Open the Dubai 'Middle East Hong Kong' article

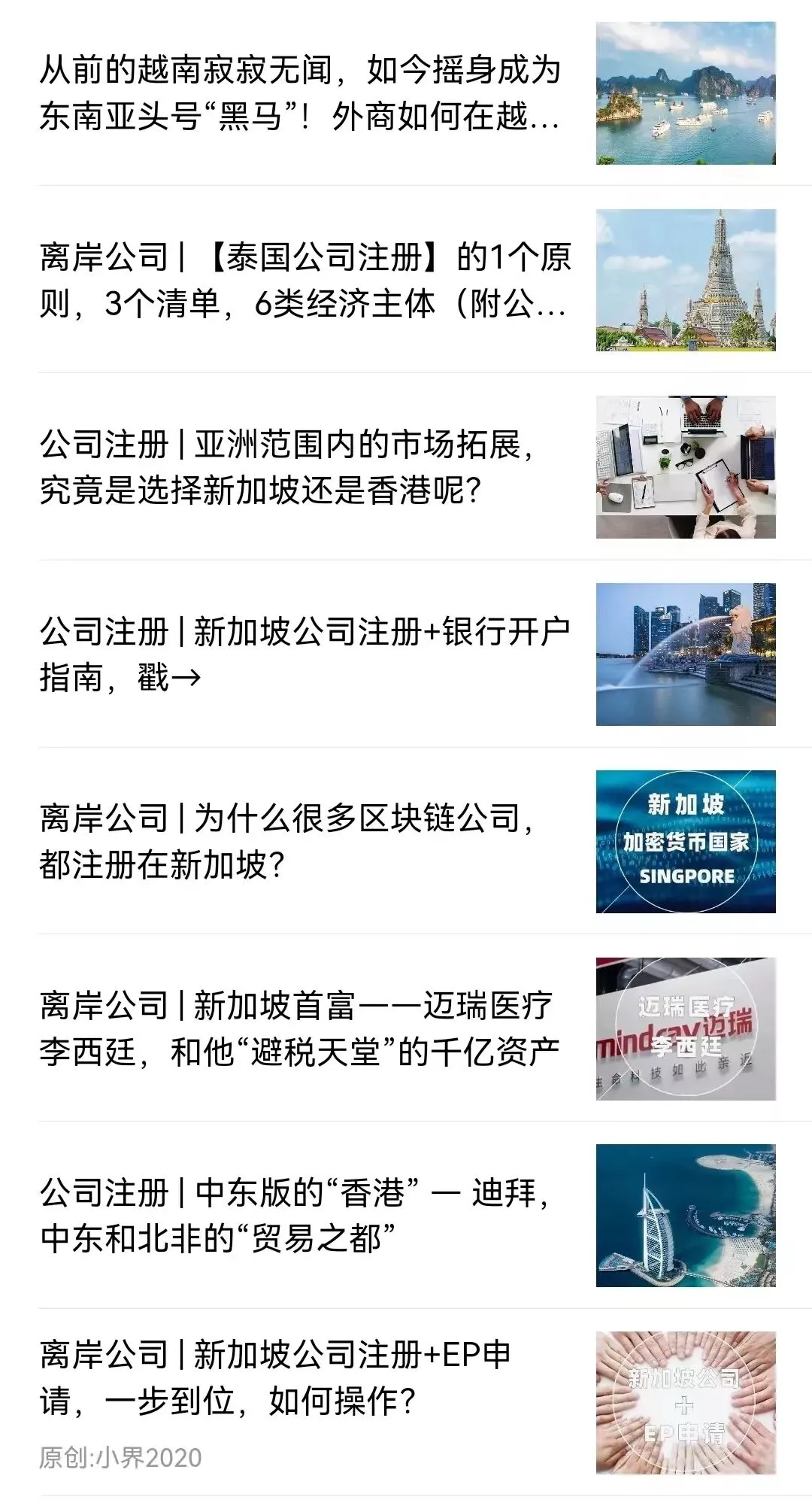(x=293, y=1211)
